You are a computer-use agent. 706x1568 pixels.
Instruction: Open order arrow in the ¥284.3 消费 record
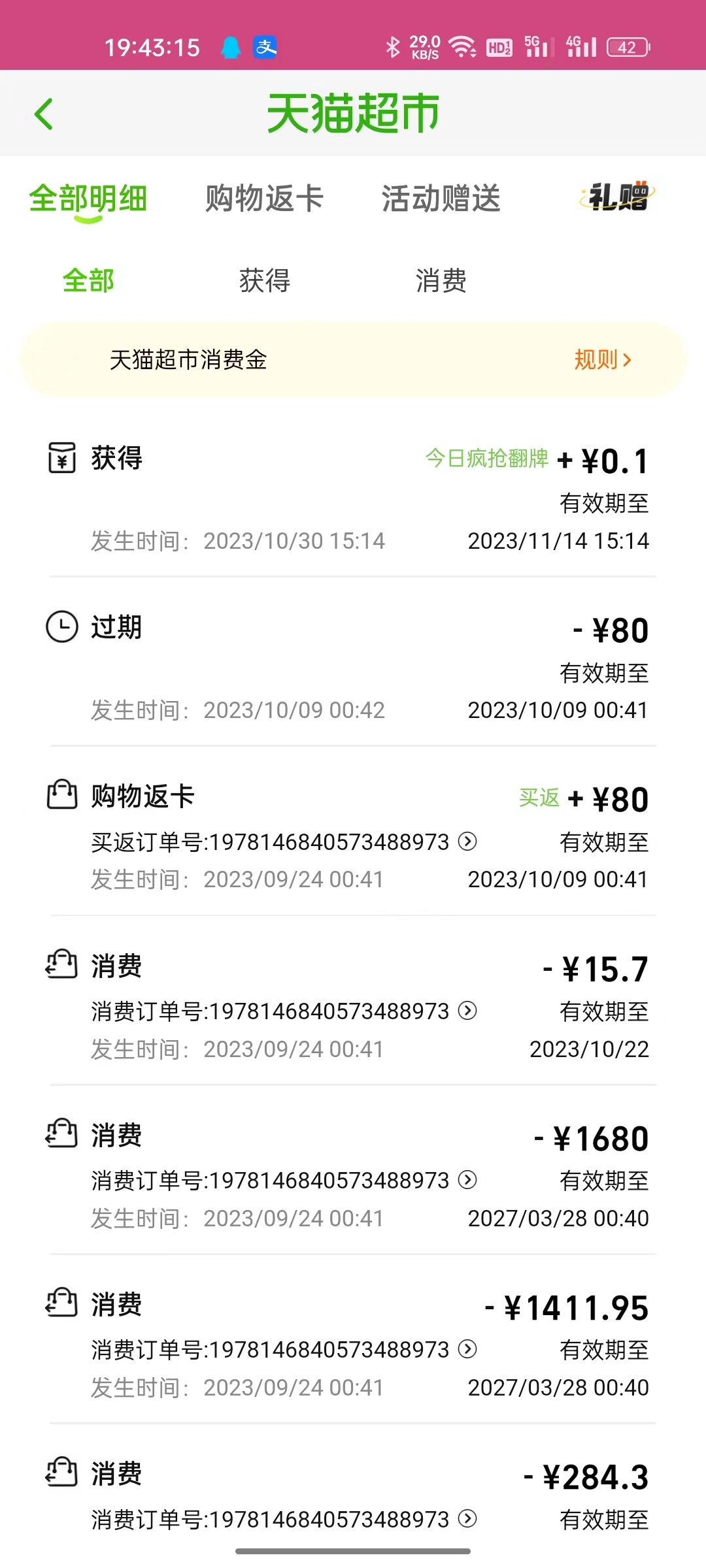467,1519
